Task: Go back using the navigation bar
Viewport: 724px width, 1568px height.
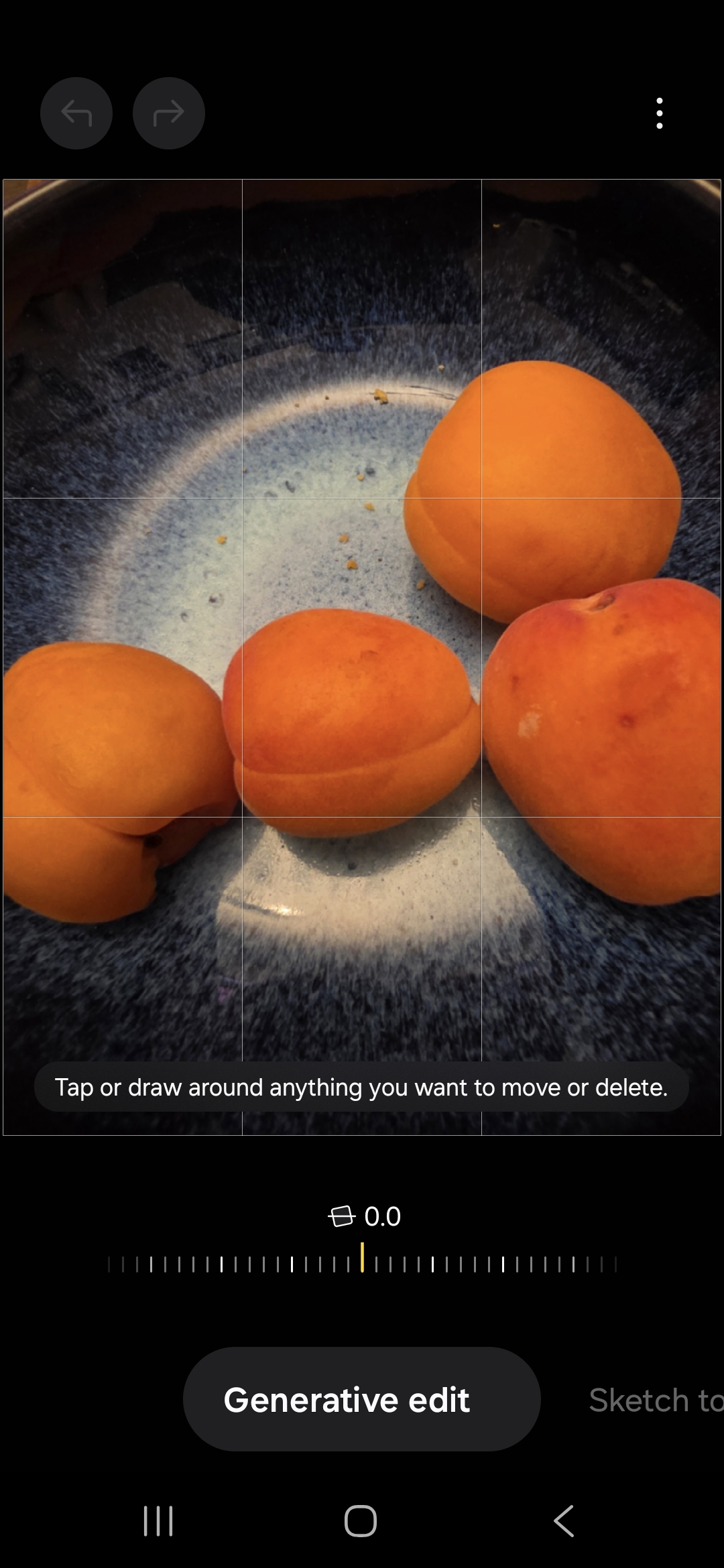Action: 564,1520
